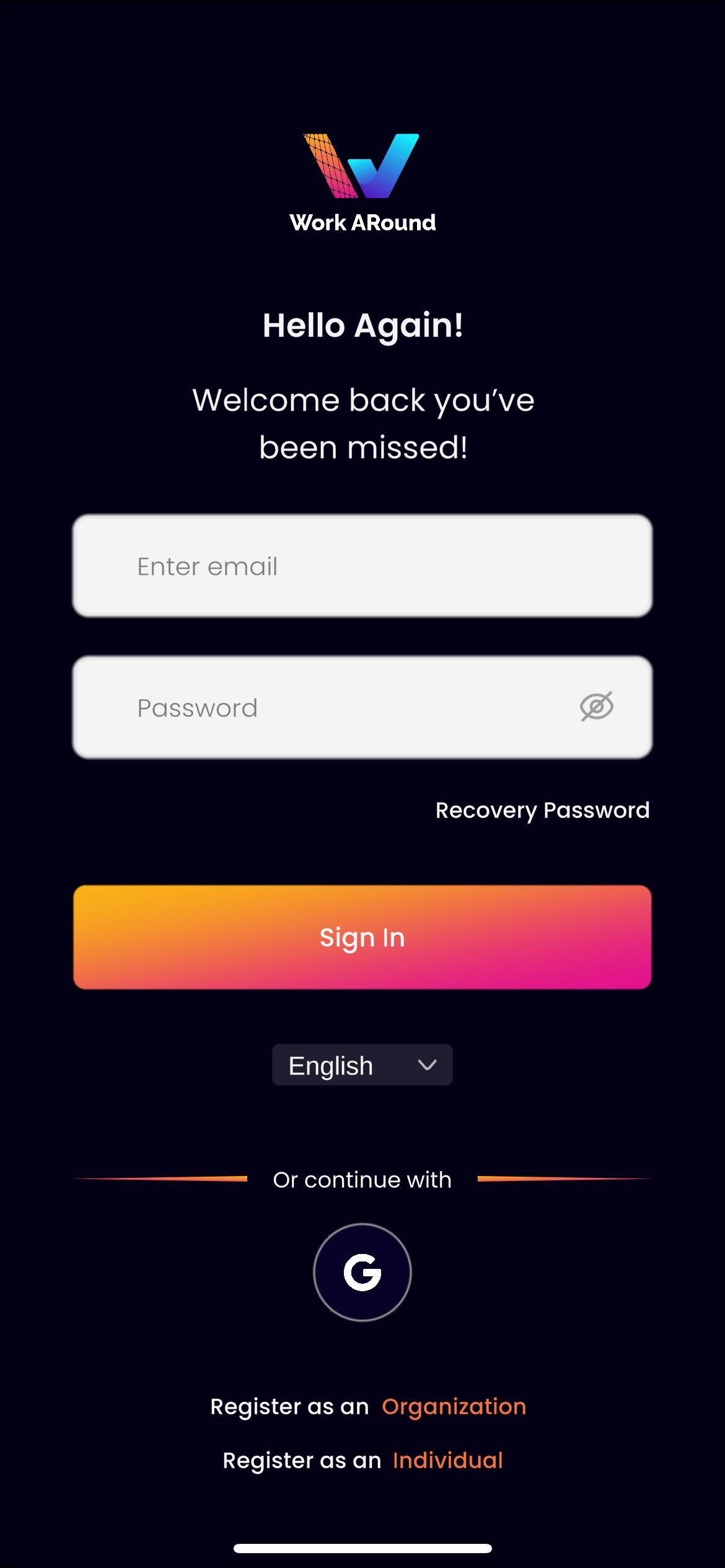Image resolution: width=725 pixels, height=1568 pixels.
Task: Toggle password visibility eye icon
Action: (596, 707)
